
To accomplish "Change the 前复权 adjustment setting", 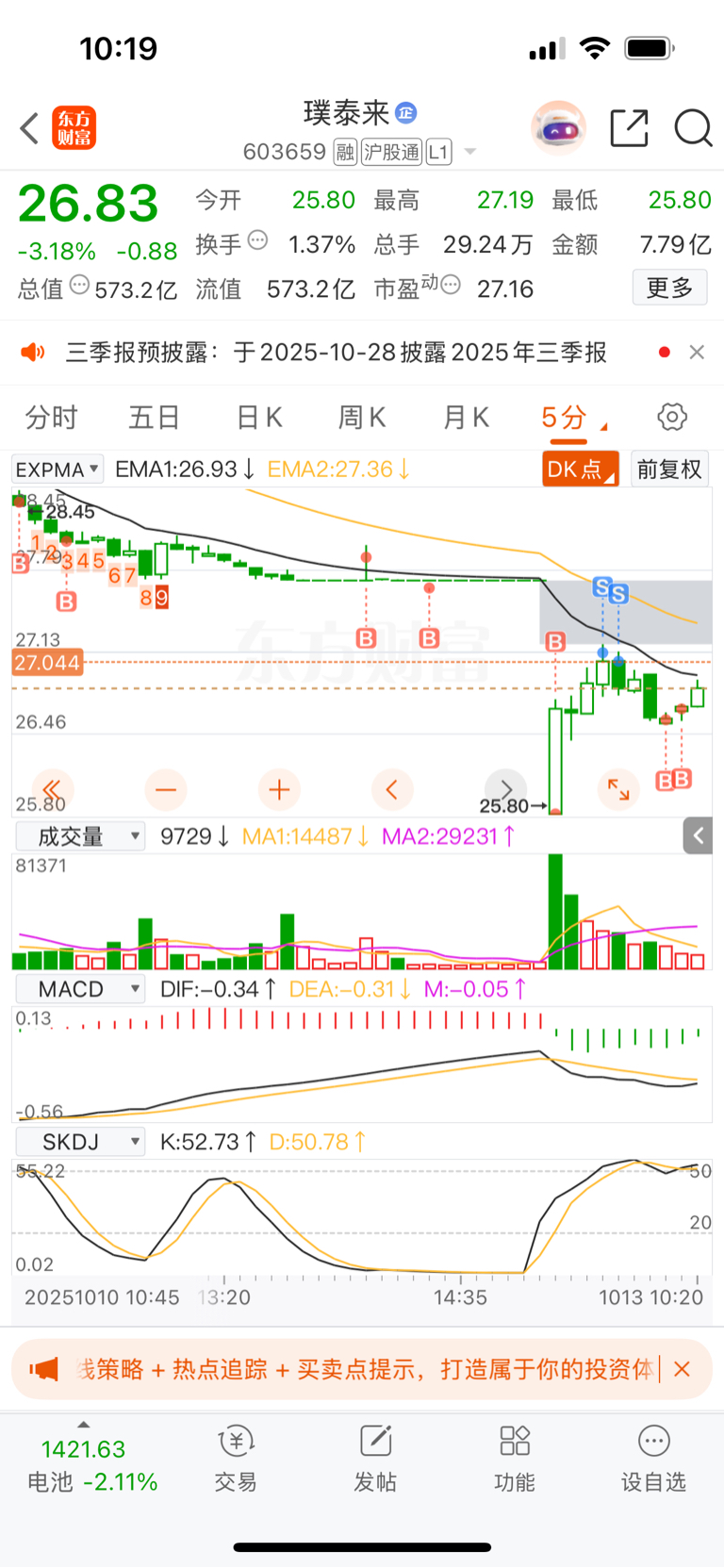I will pos(669,470).
